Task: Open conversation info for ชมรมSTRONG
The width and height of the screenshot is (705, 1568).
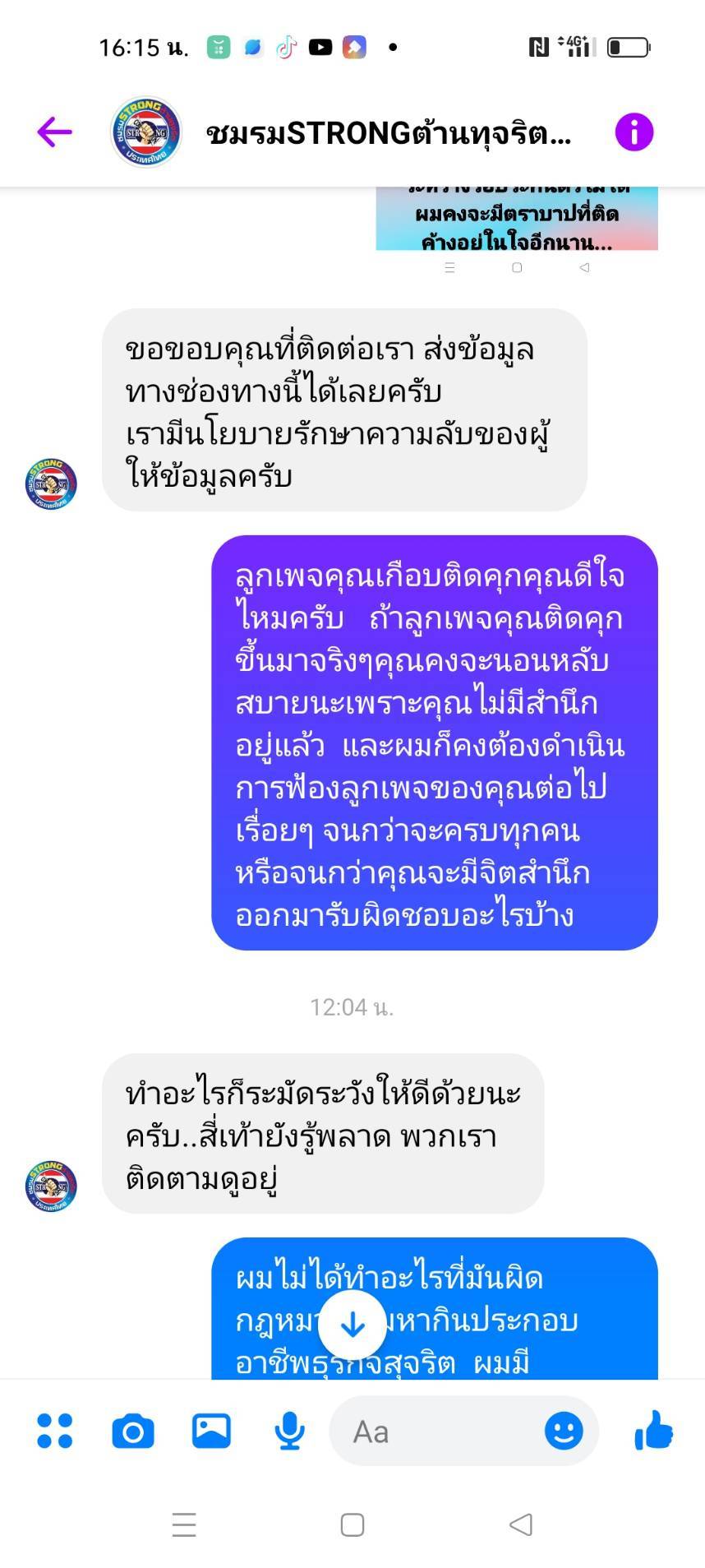Action: pyautogui.click(x=634, y=132)
